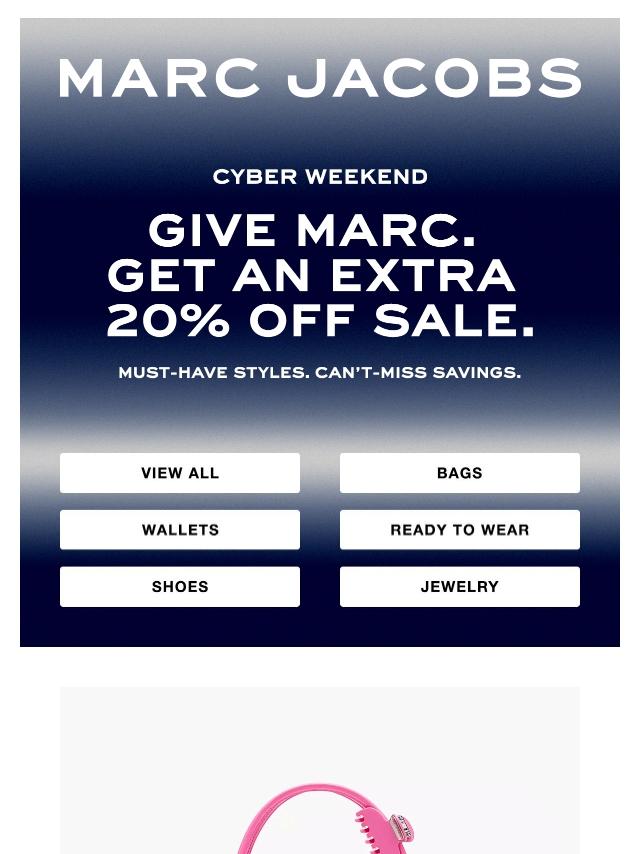This screenshot has height=854, width=640.
Task: Go to the JEWELRY sale section
Action: click(460, 587)
